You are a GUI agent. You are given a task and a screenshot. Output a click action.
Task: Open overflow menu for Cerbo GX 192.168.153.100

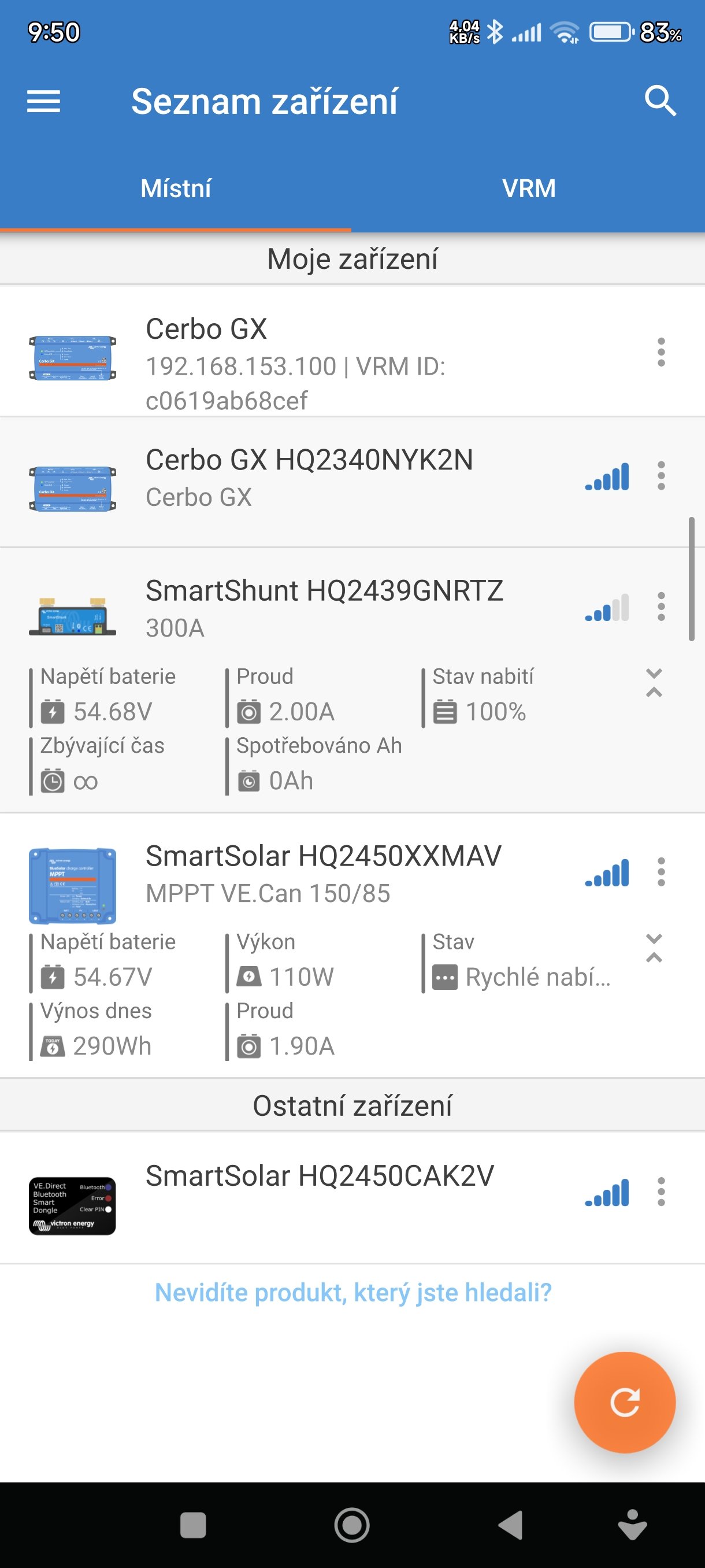point(661,353)
